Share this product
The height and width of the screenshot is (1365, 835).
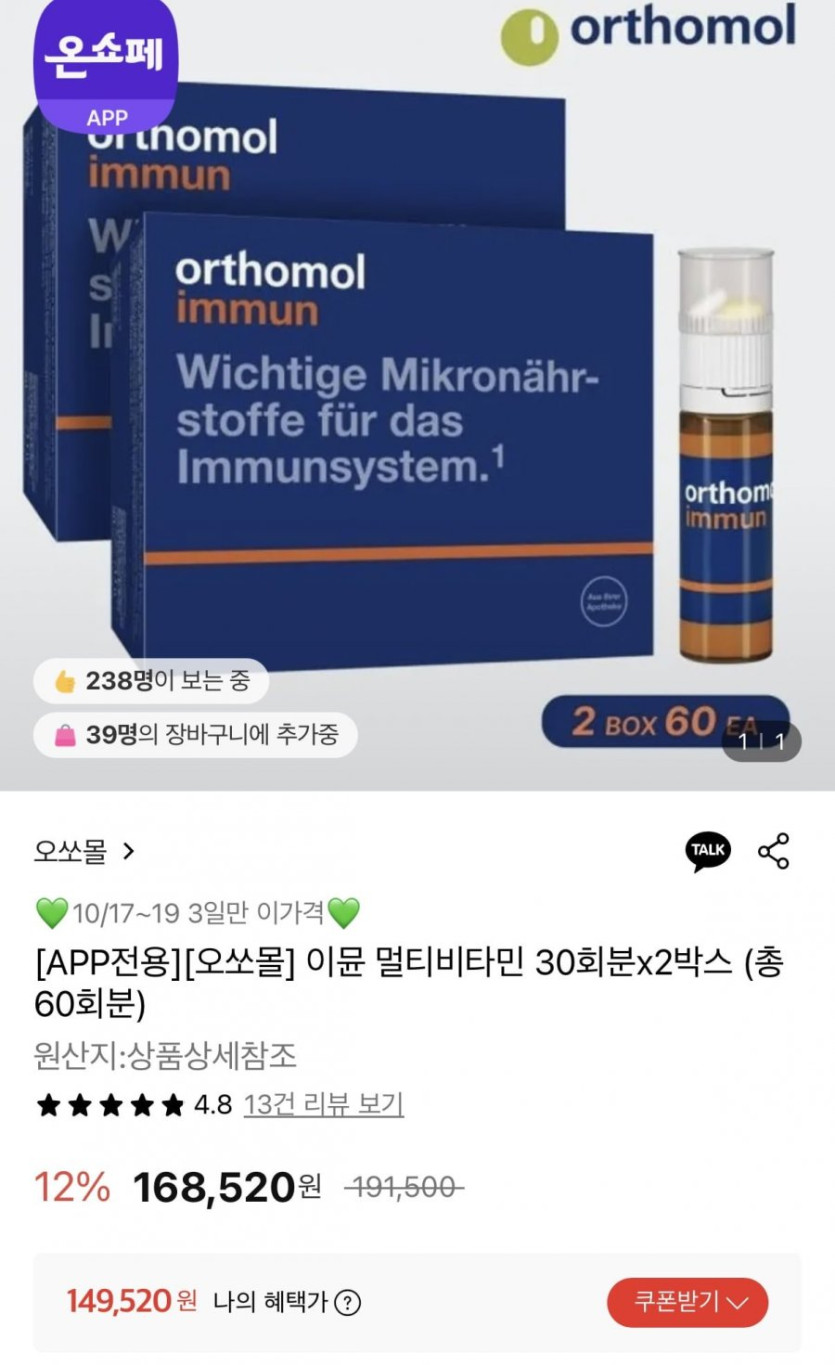773,851
